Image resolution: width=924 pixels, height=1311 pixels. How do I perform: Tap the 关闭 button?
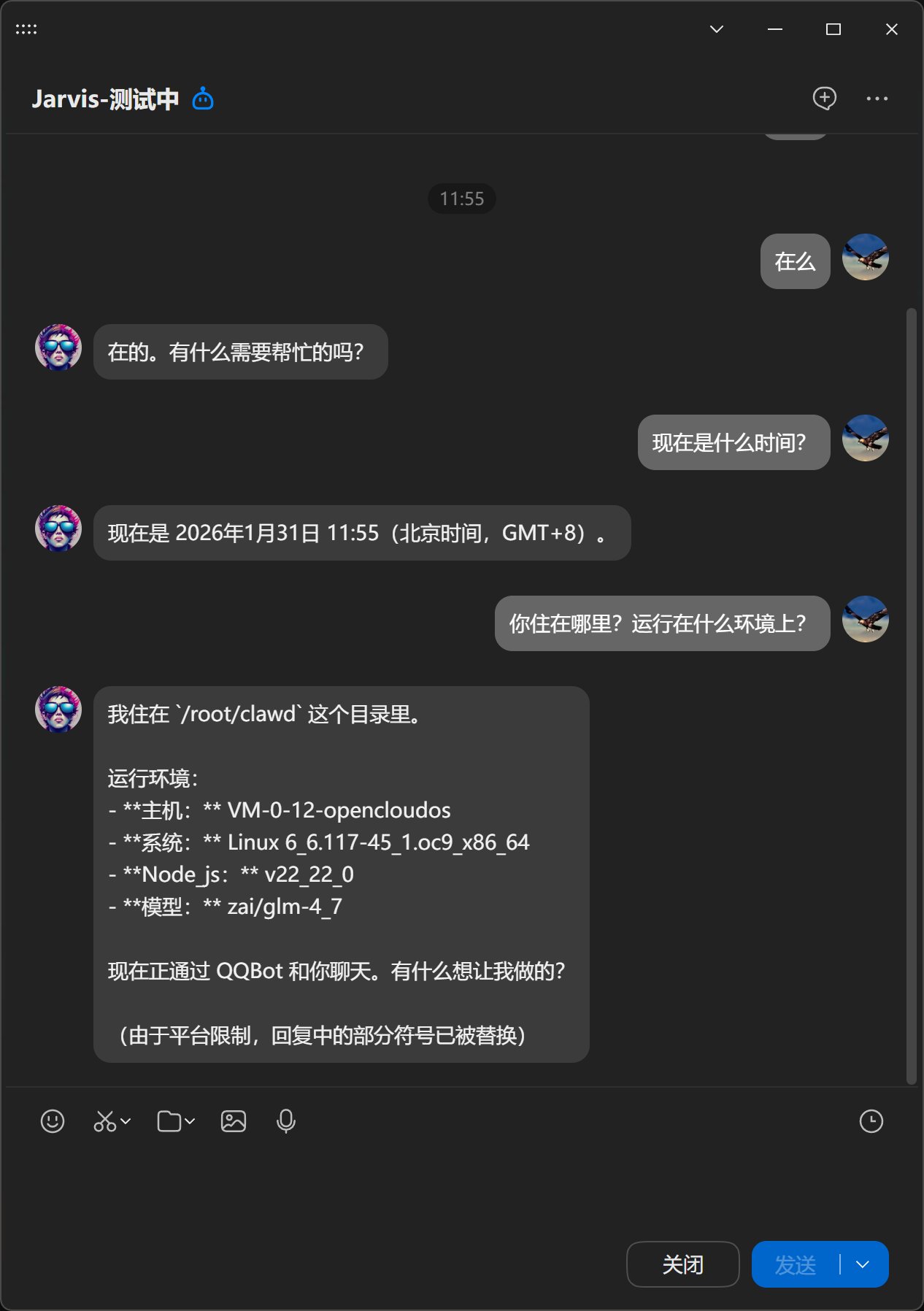682,1264
